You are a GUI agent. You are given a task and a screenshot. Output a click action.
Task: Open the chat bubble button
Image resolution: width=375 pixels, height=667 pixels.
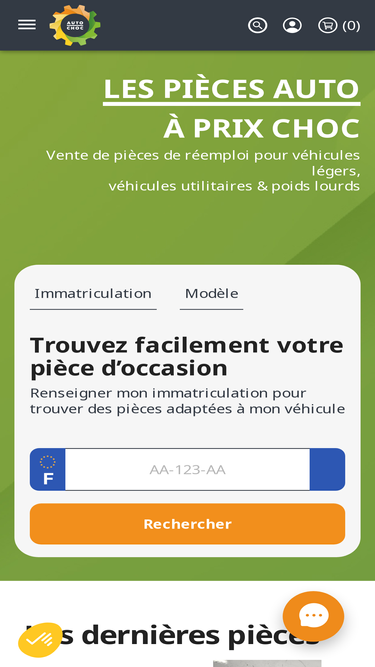click(x=313, y=616)
